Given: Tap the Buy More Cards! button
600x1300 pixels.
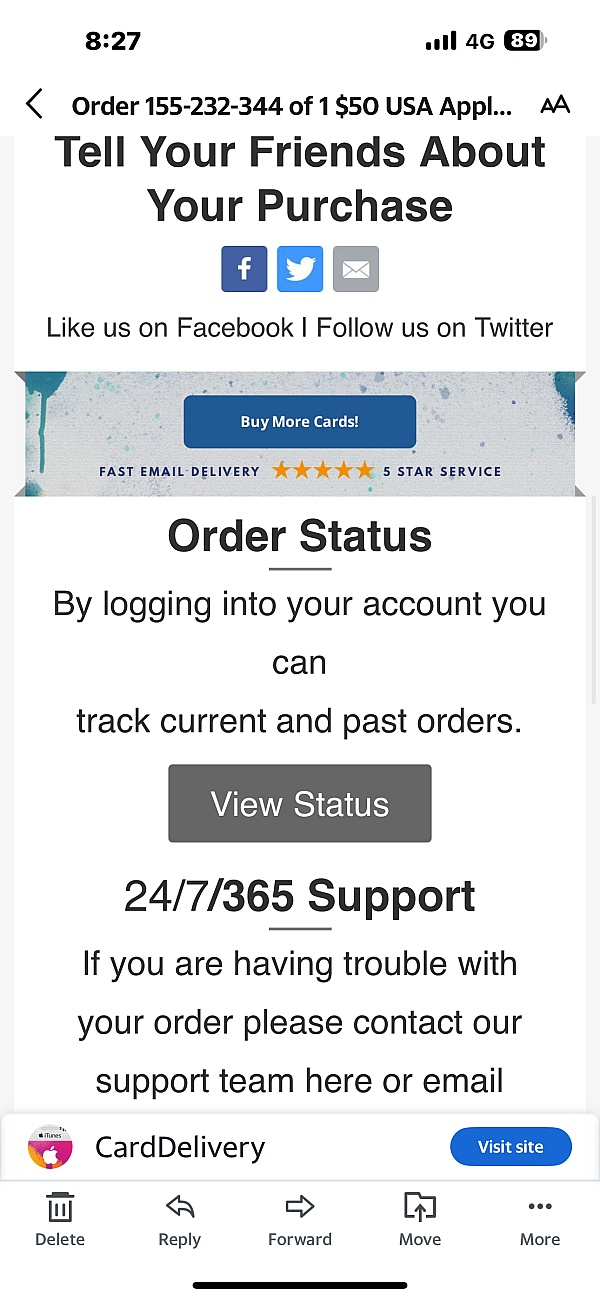Looking at the screenshot, I should (x=300, y=422).
